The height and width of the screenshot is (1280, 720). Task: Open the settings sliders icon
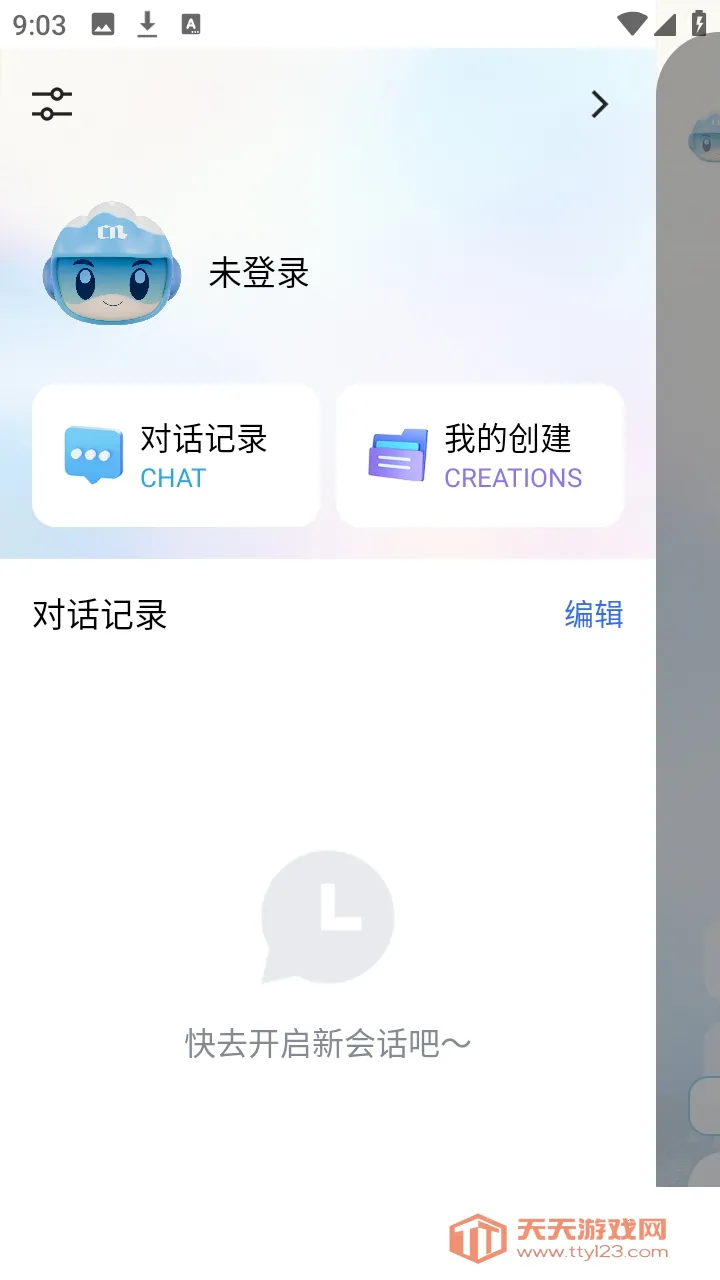click(x=51, y=102)
